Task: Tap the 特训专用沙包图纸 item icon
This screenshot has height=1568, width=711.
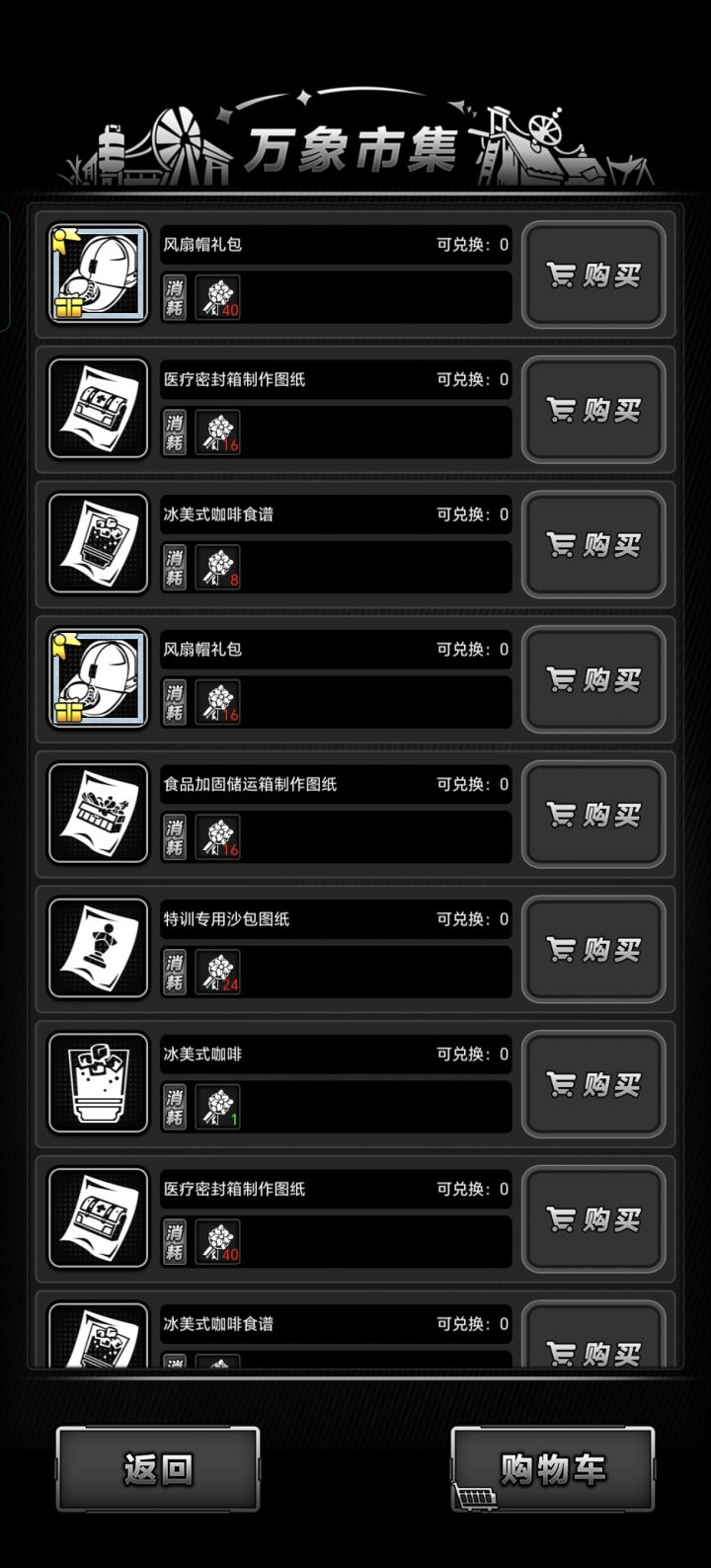Action: 97,947
